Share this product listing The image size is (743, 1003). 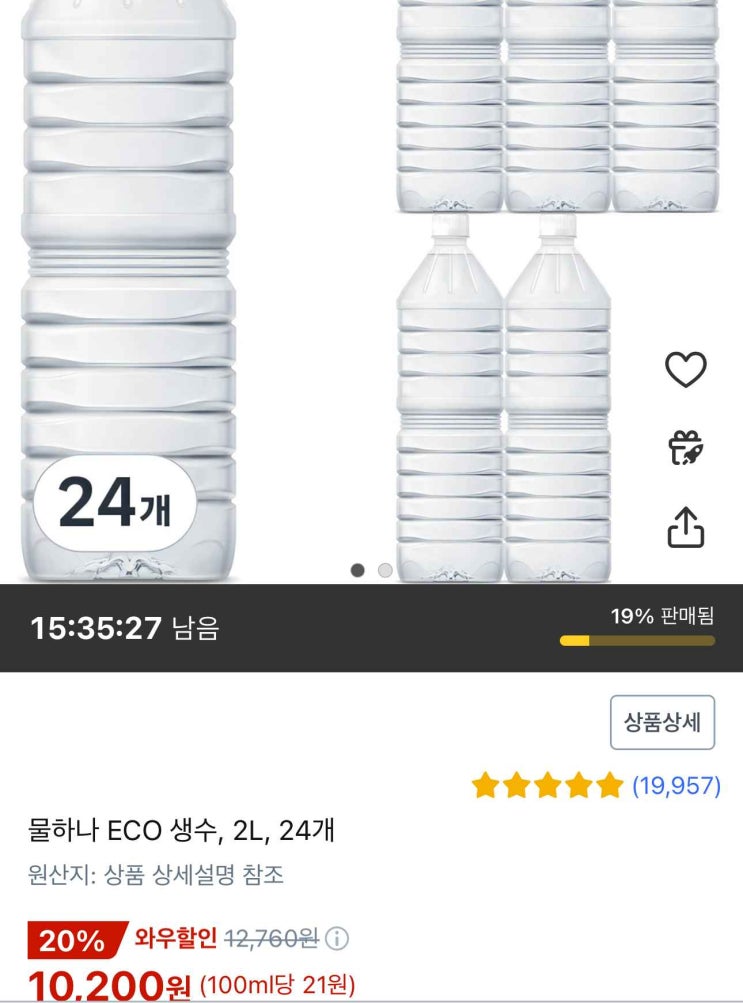(686, 527)
